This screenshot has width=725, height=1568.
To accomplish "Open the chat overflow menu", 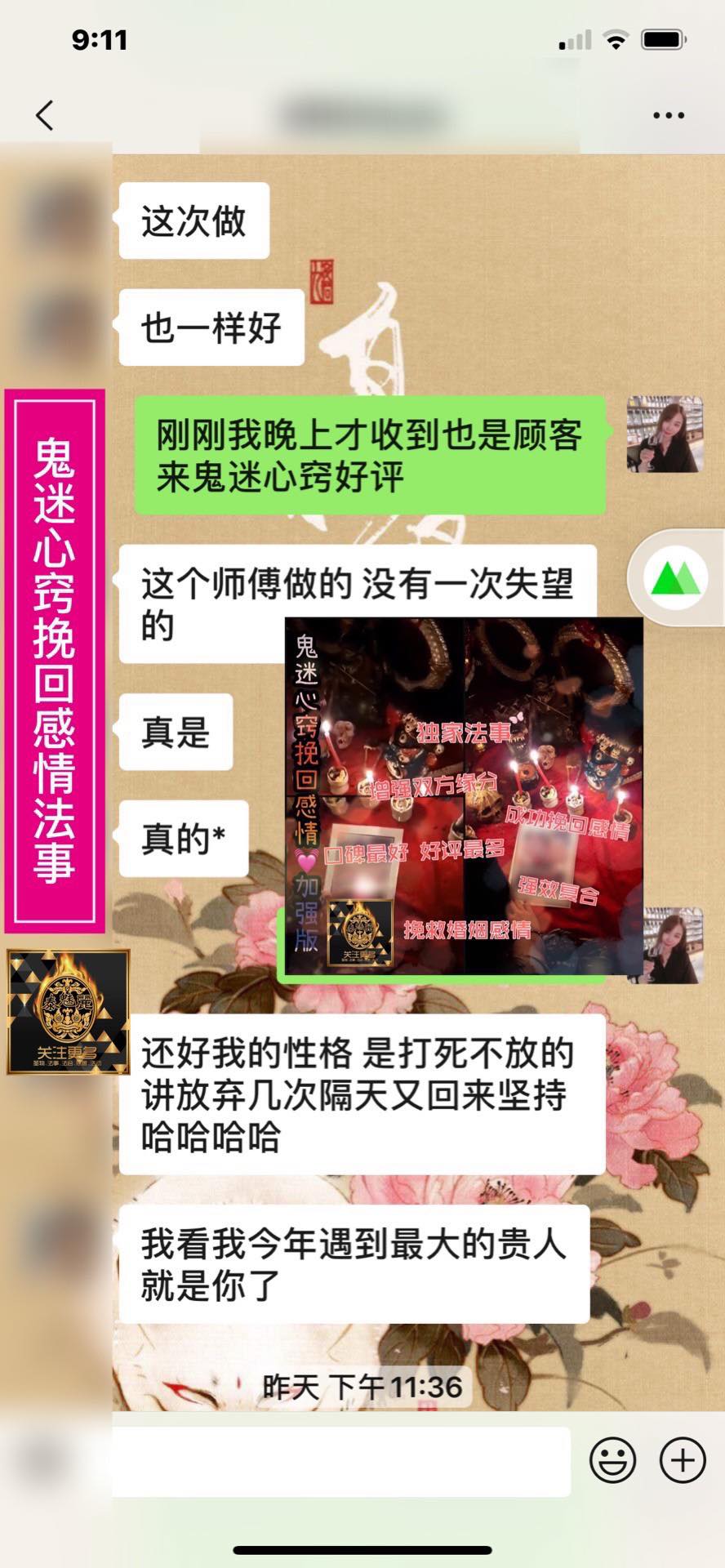I will click(x=668, y=115).
